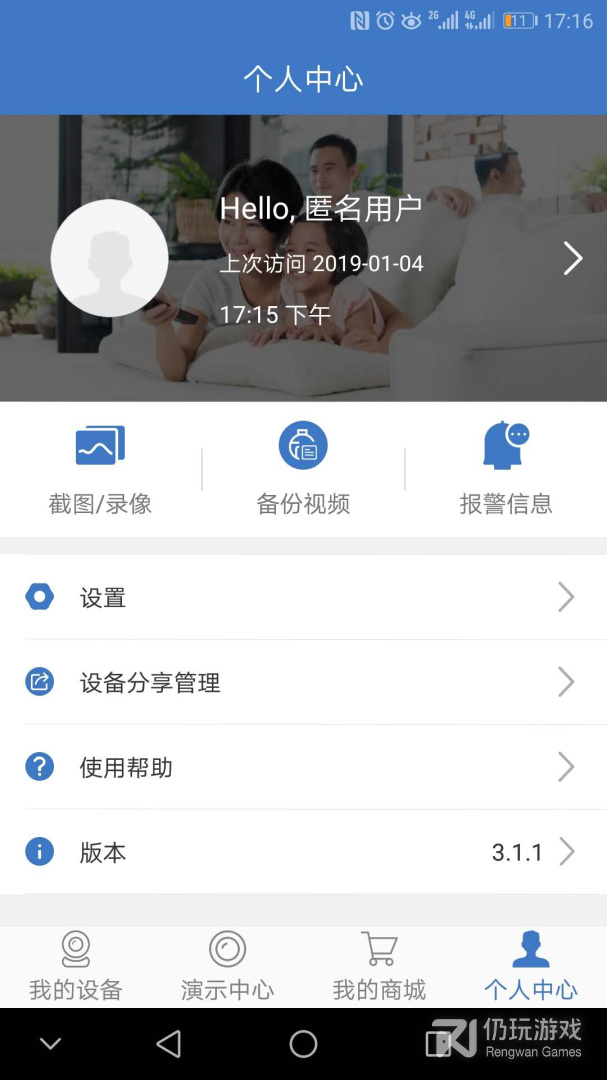Image resolution: width=607 pixels, height=1080 pixels.
Task: Switch to the 演示中心 tab
Action: click(227, 967)
